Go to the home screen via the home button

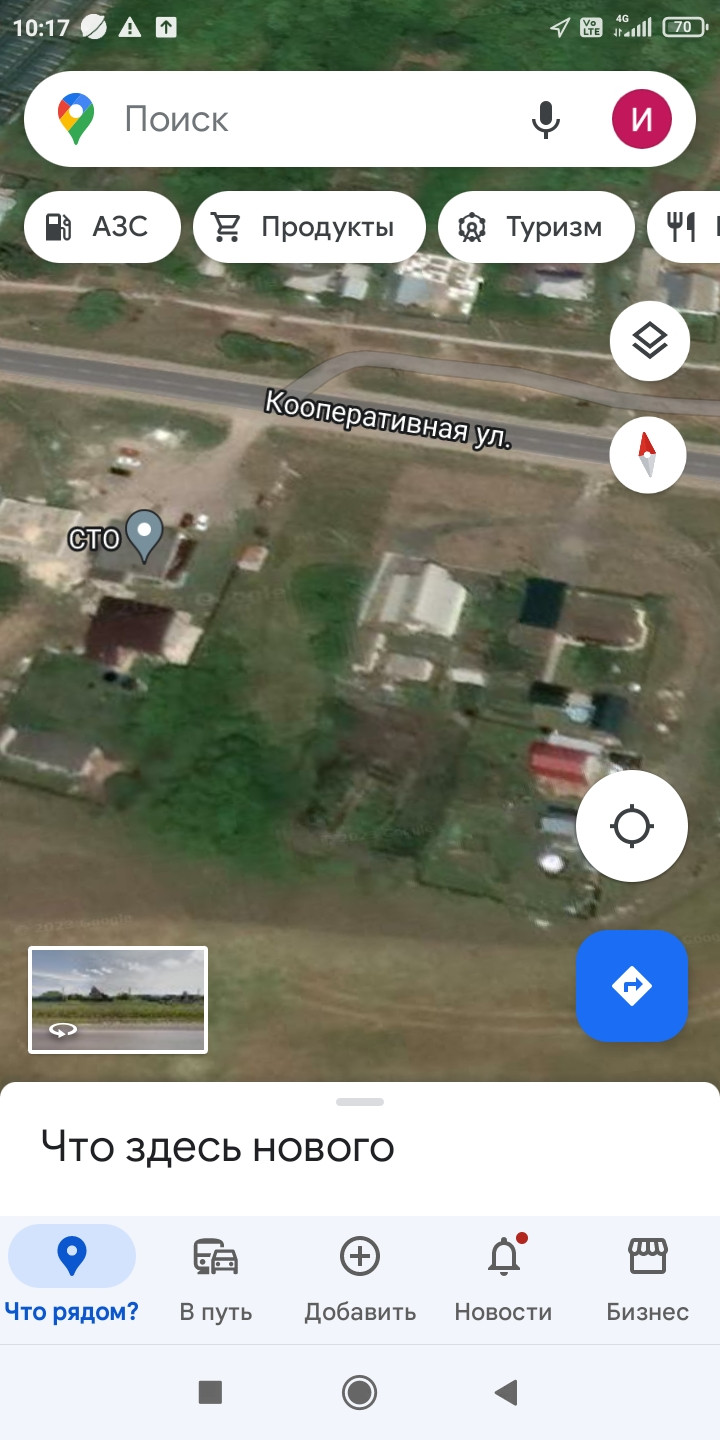[359, 1392]
